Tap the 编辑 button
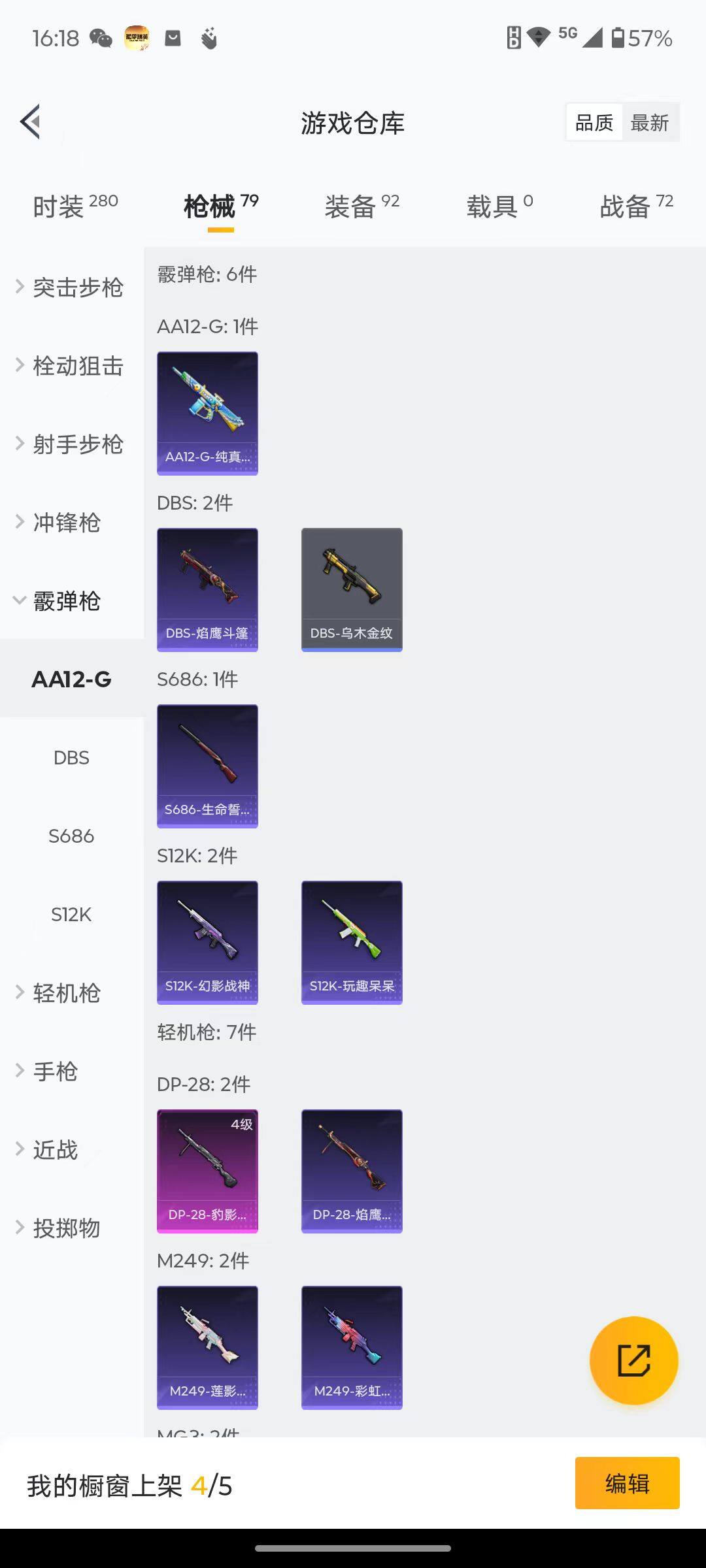Screen dimensions: 706x1568 coord(627,1483)
